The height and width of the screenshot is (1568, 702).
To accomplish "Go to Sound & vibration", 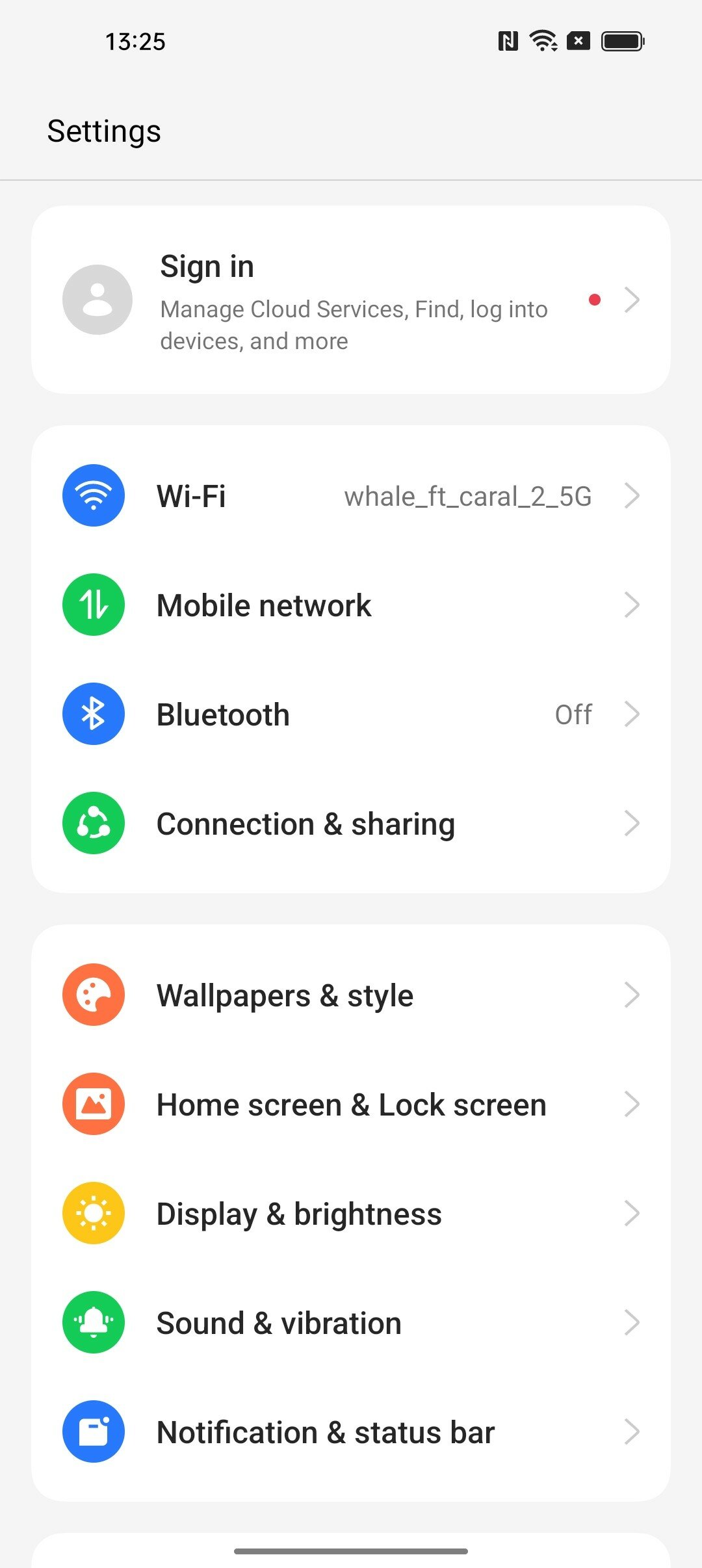I will [x=351, y=1323].
